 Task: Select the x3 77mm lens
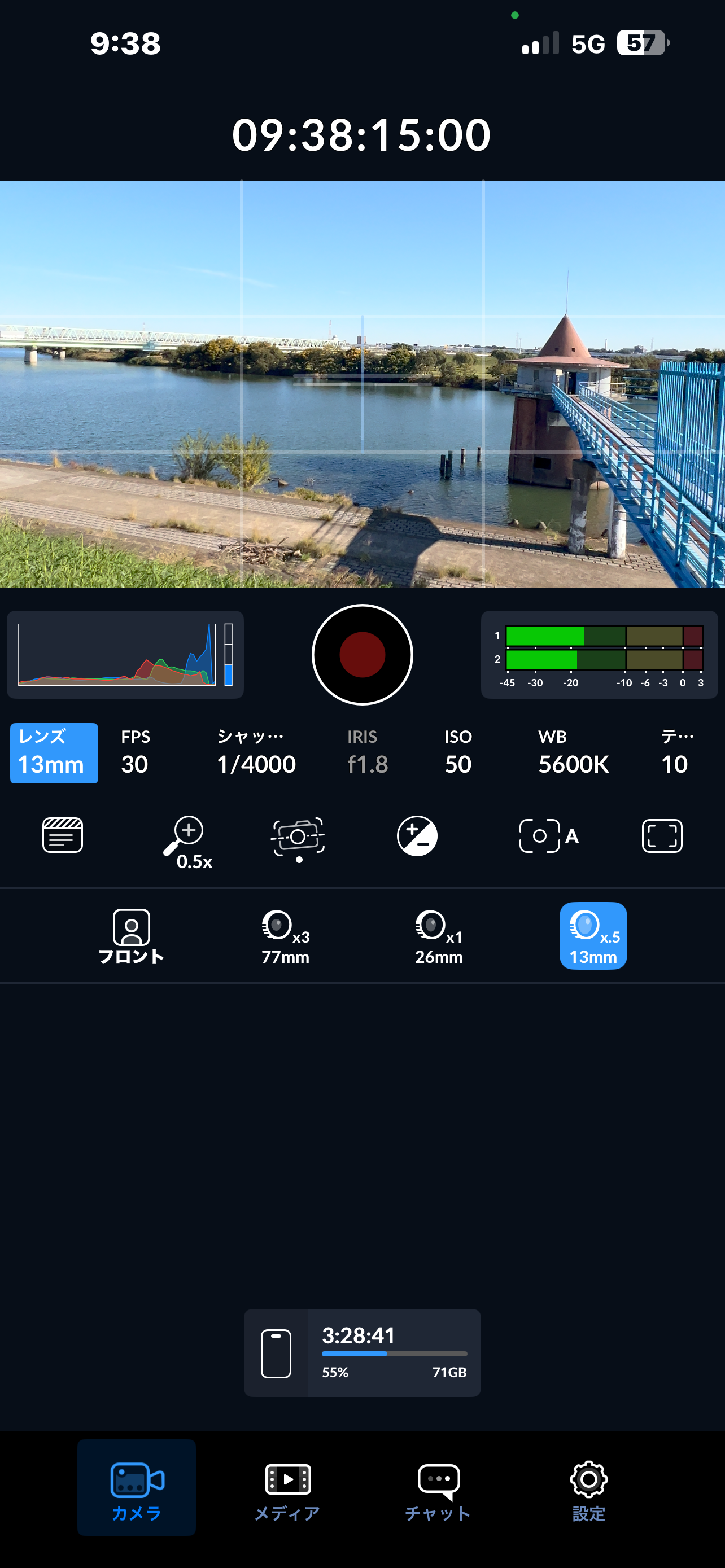pos(286,936)
